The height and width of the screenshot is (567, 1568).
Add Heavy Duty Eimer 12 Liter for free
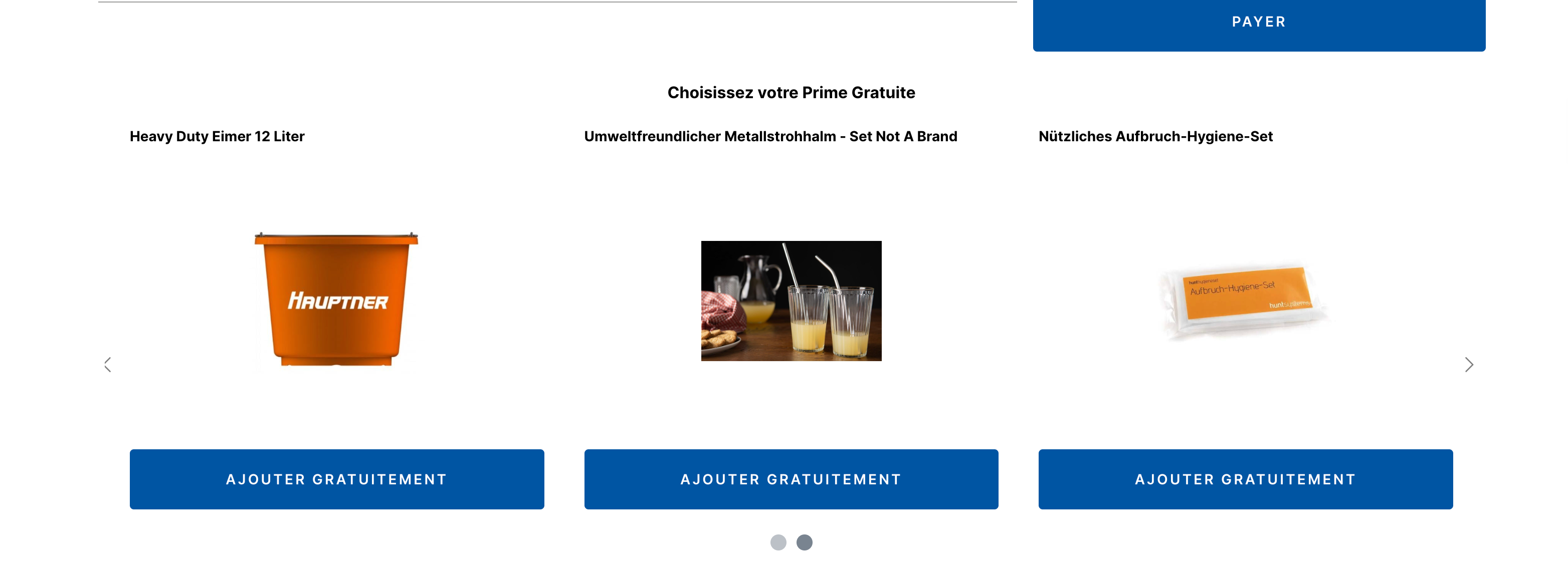click(337, 479)
